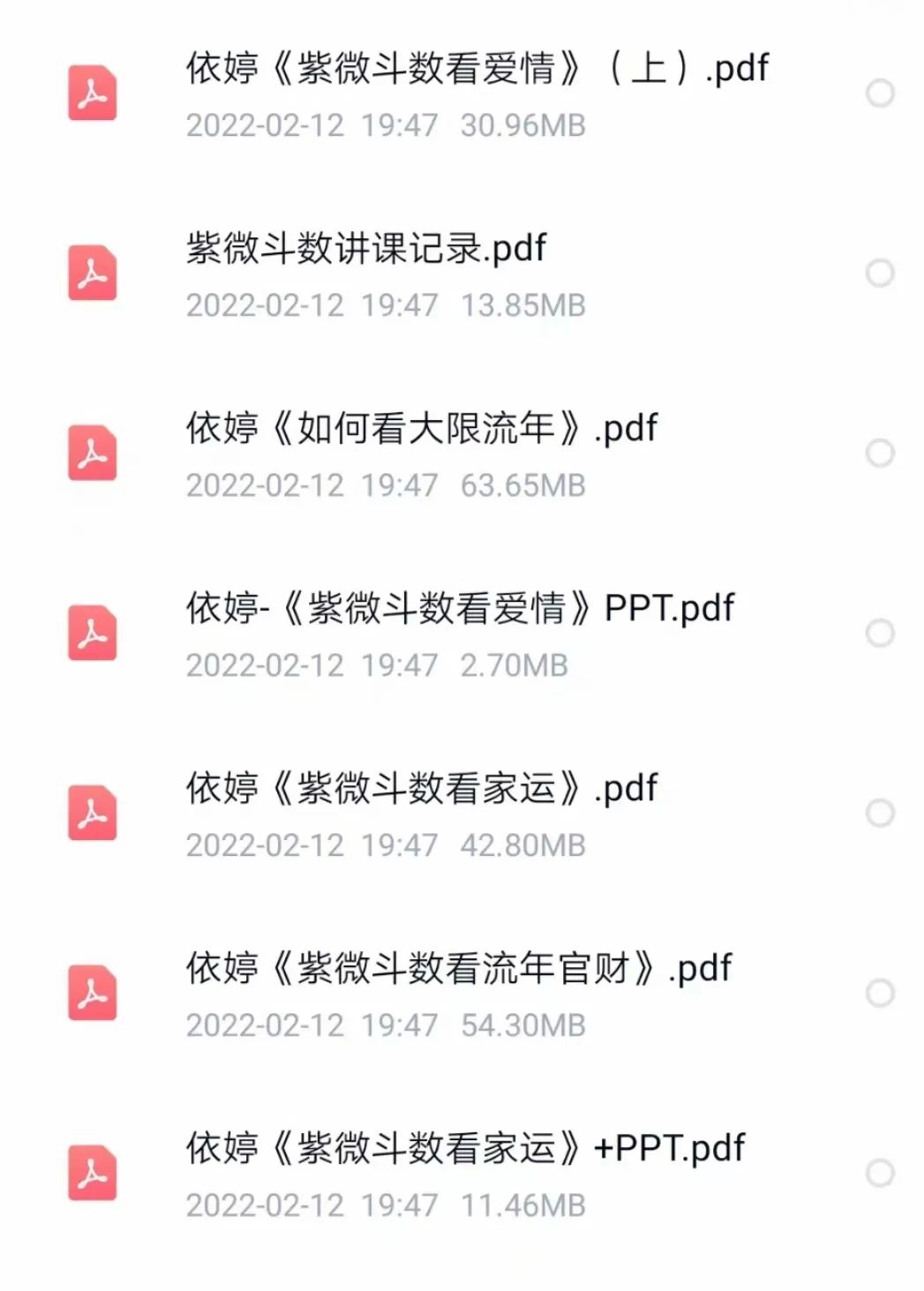Viewport: 924px width, 1291px height.
Task: Open 依婷-《紫微斗数看爱情》PPT.pdf file
Action: (460, 609)
